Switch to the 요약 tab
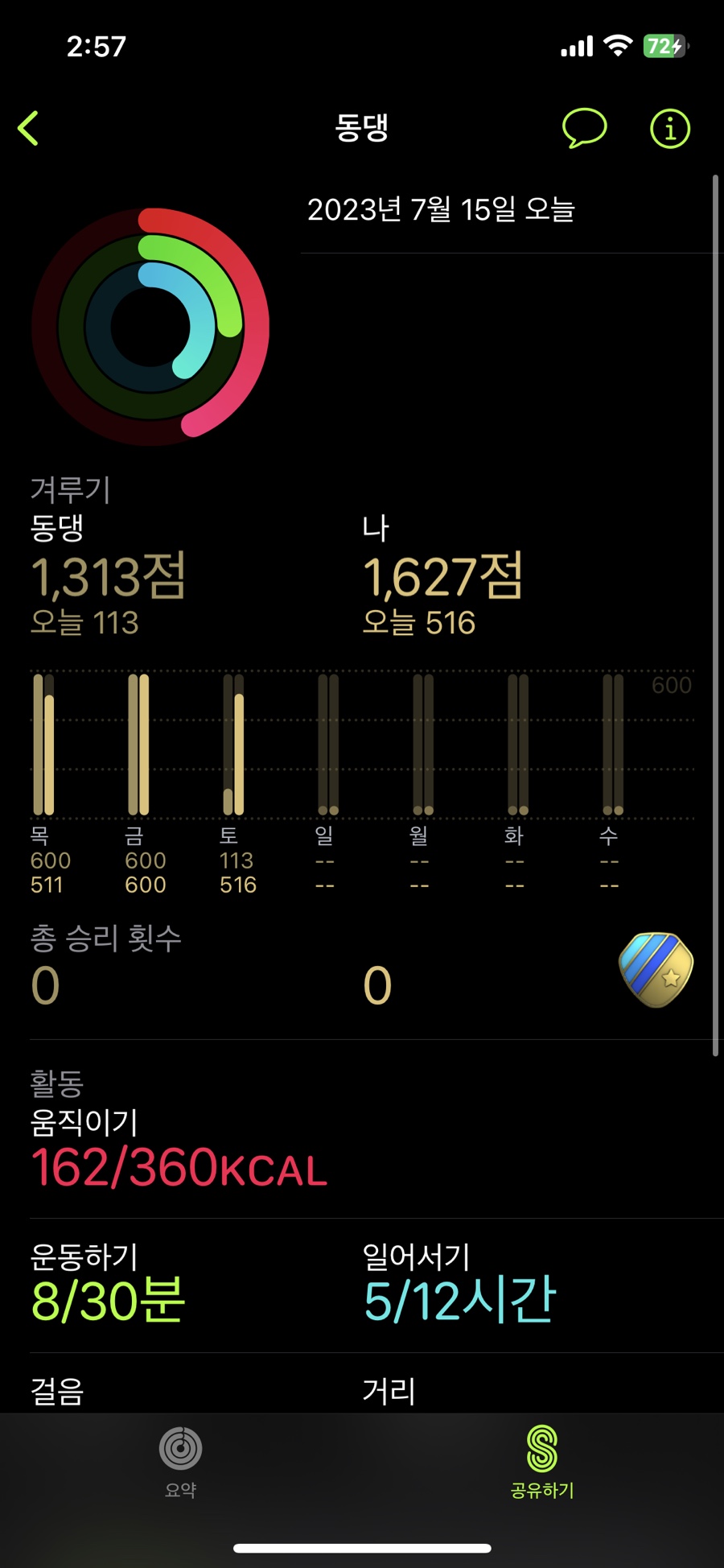724x1568 pixels. 180,1462
